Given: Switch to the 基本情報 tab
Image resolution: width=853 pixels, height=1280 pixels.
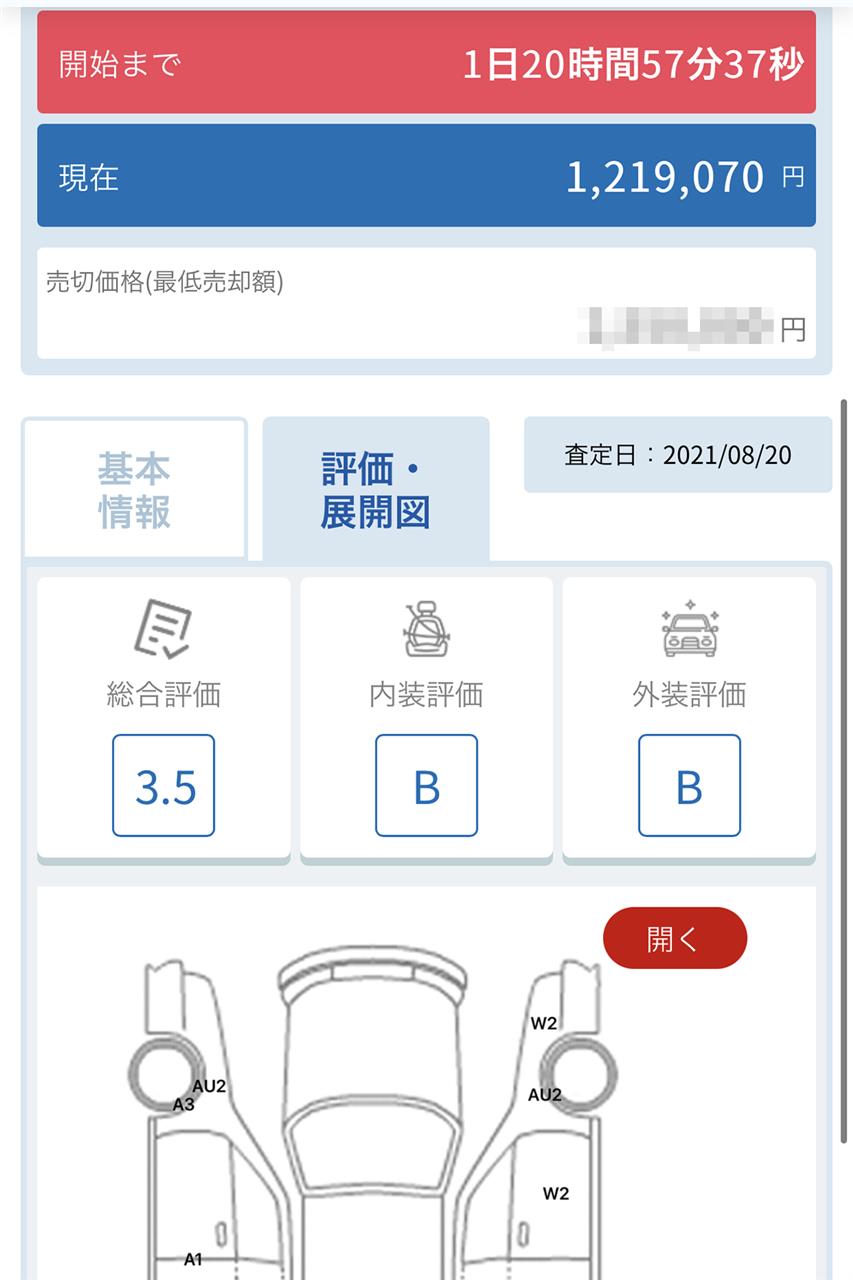Looking at the screenshot, I should [x=134, y=489].
